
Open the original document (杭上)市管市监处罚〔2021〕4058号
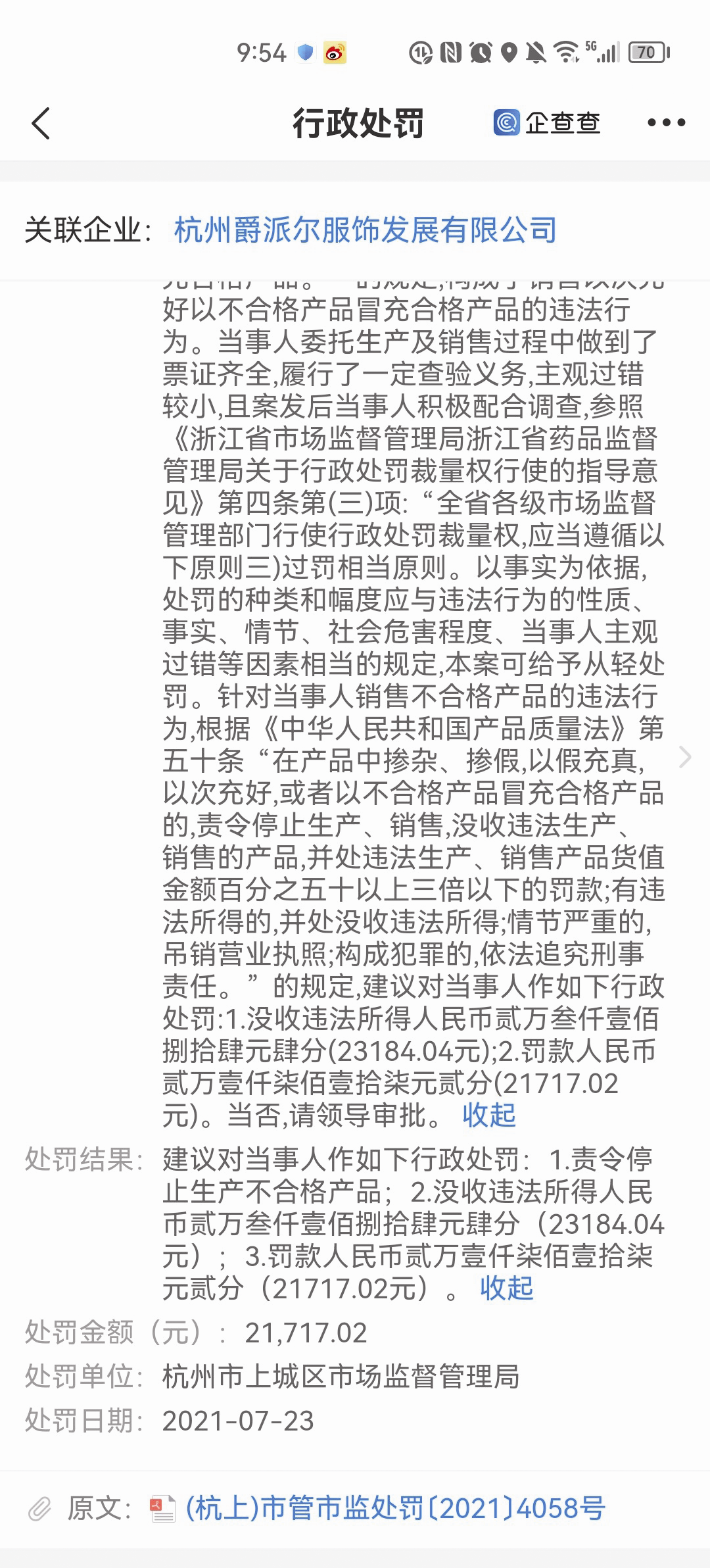tap(394, 1508)
